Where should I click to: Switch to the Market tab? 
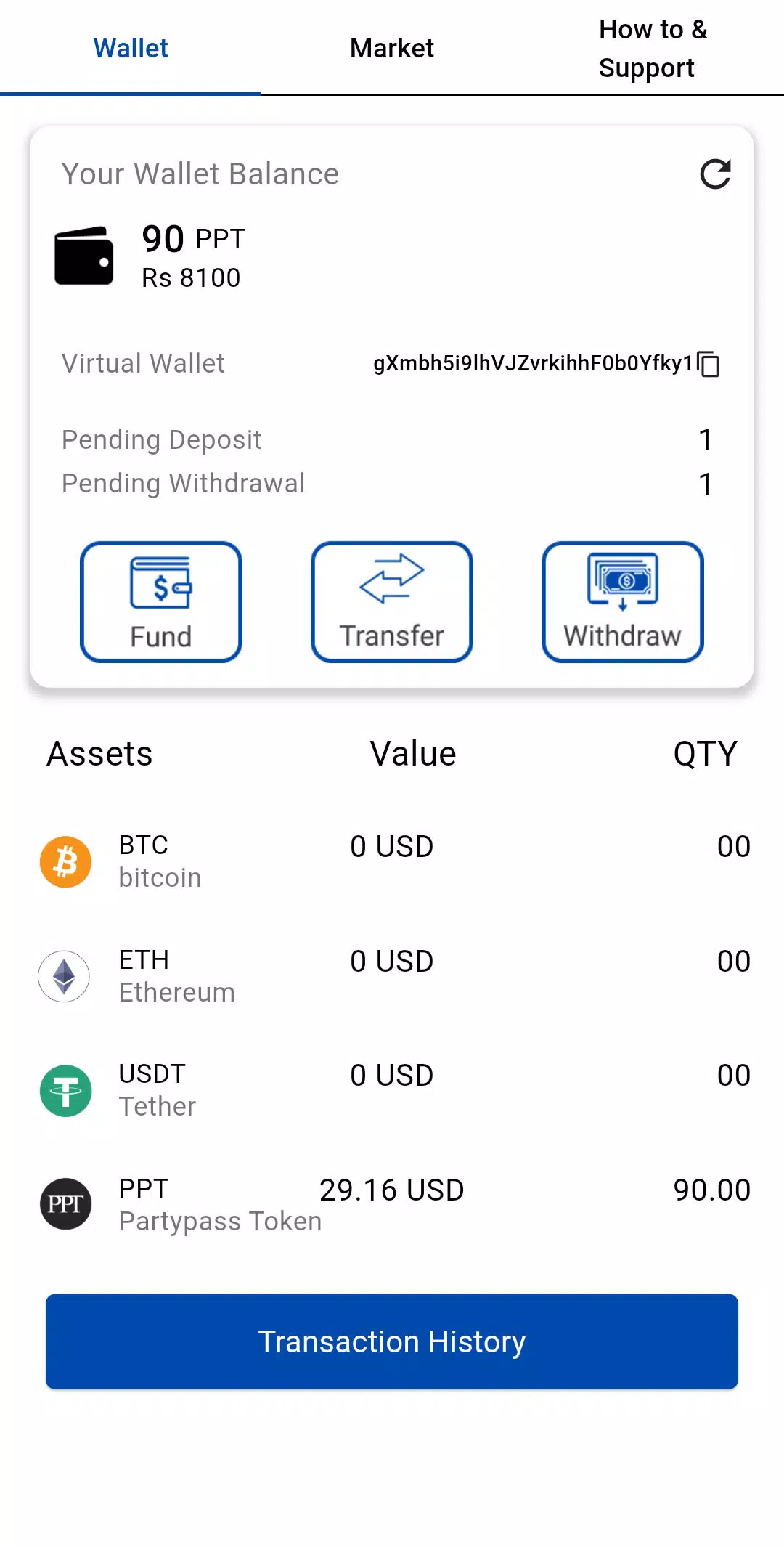(x=392, y=48)
